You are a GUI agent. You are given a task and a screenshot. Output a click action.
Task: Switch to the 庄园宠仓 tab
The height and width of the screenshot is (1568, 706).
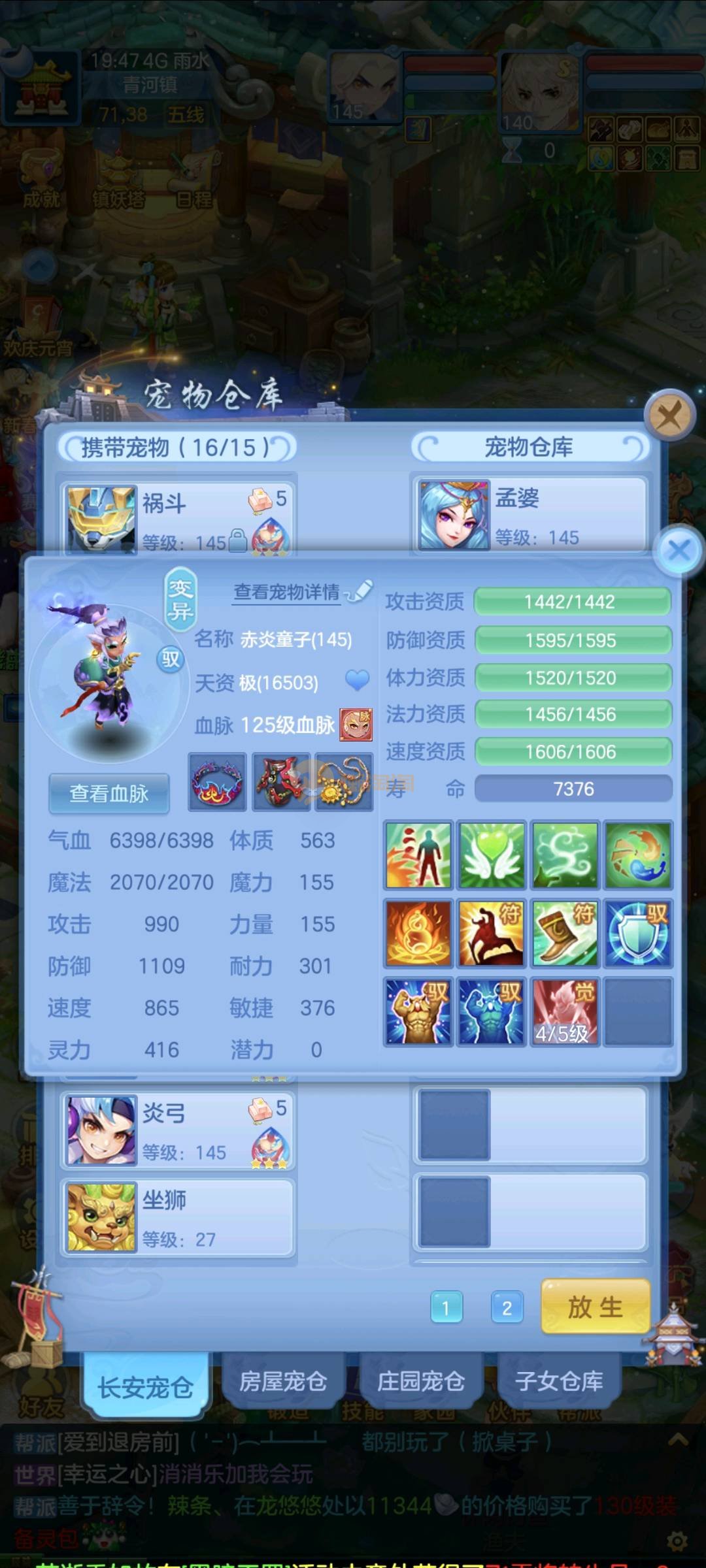pyautogui.click(x=420, y=1381)
